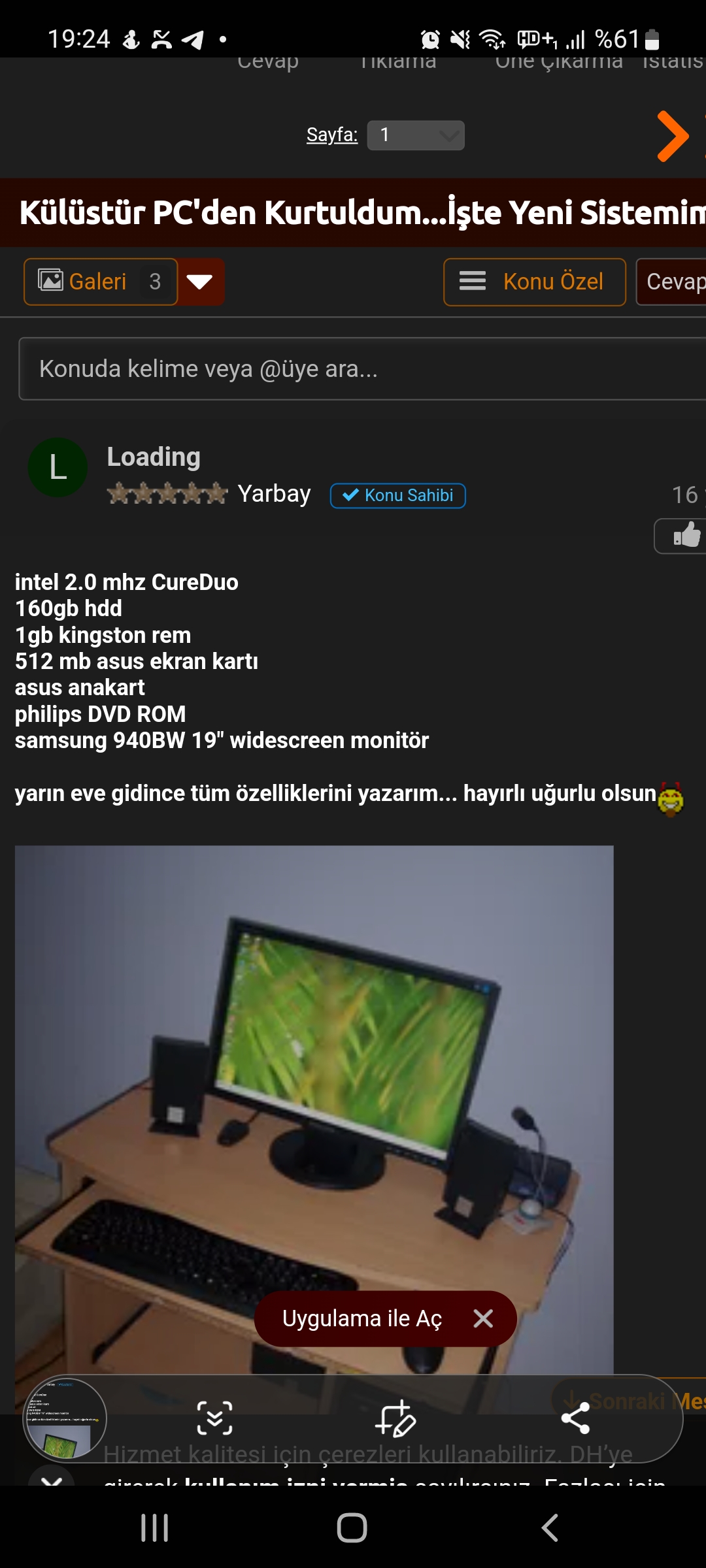Tap Uygulama ile Aç
The width and height of the screenshot is (706, 1568).
(x=362, y=1318)
